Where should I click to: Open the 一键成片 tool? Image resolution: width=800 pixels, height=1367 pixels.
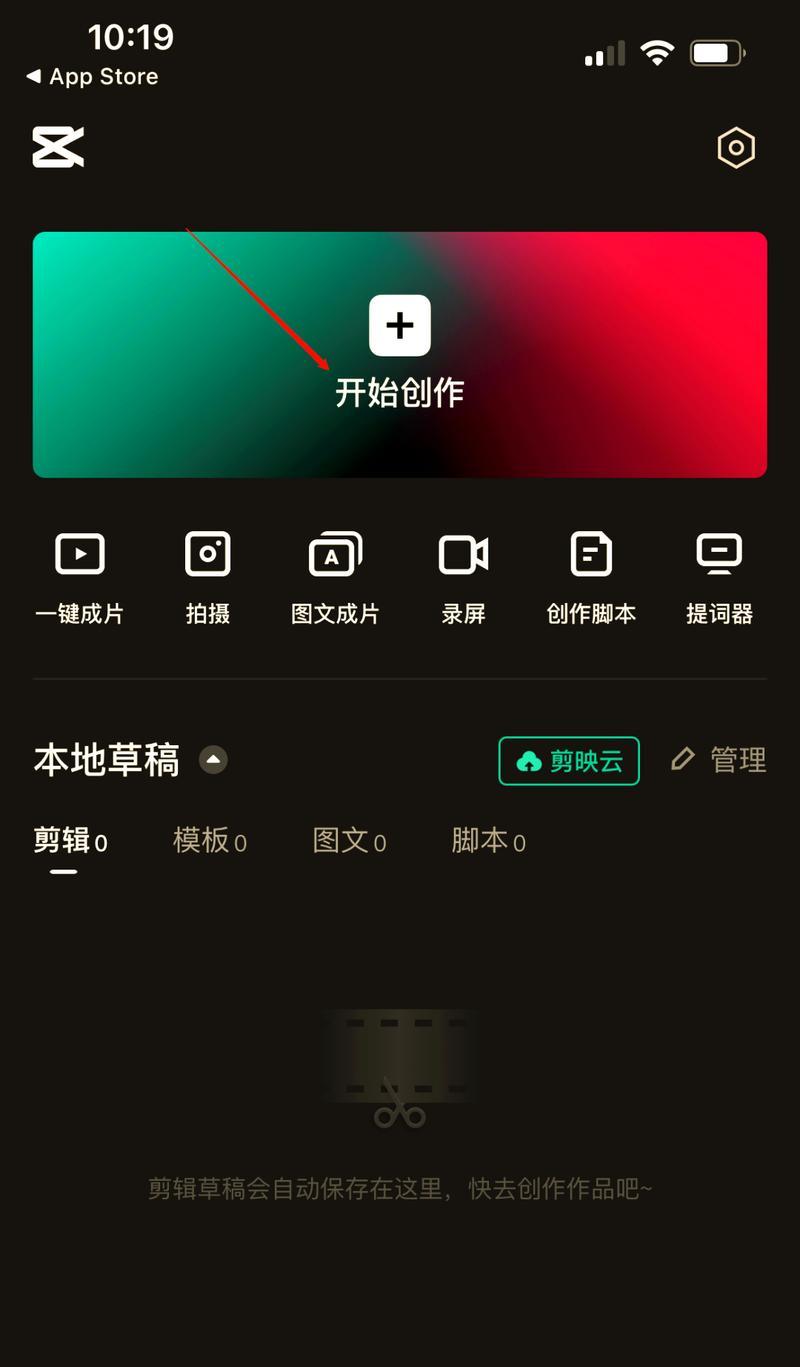(80, 577)
